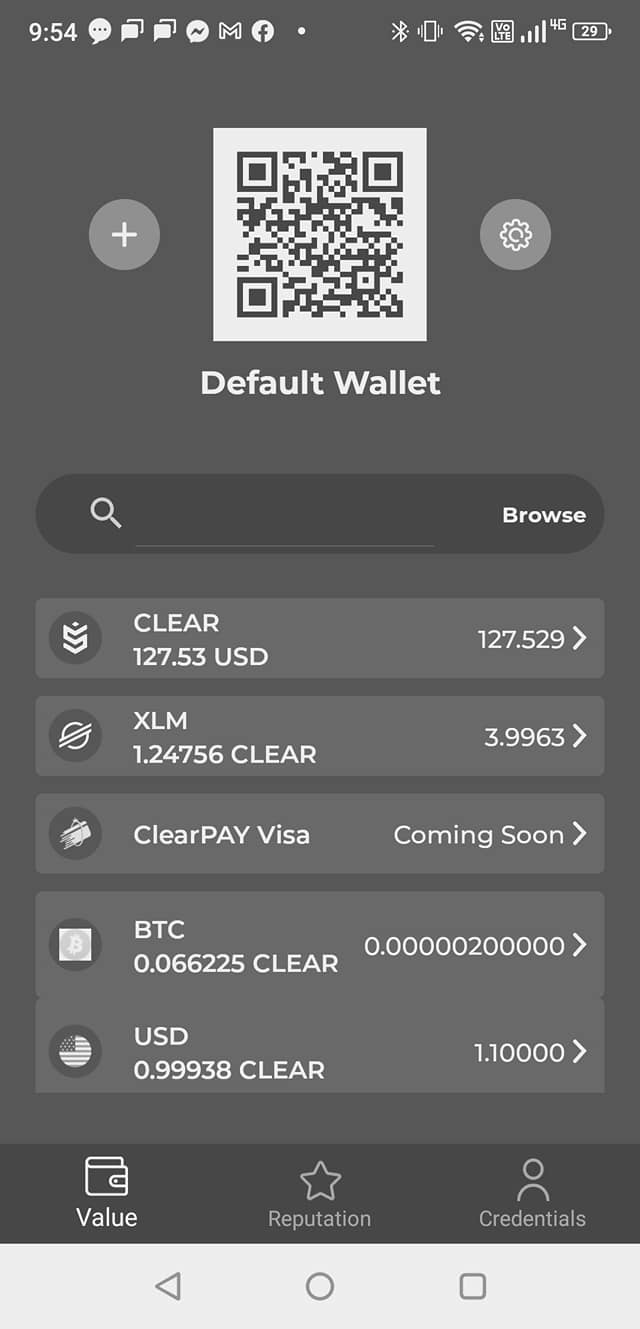
Task: Open the USD balance row
Action: pyautogui.click(x=320, y=1051)
